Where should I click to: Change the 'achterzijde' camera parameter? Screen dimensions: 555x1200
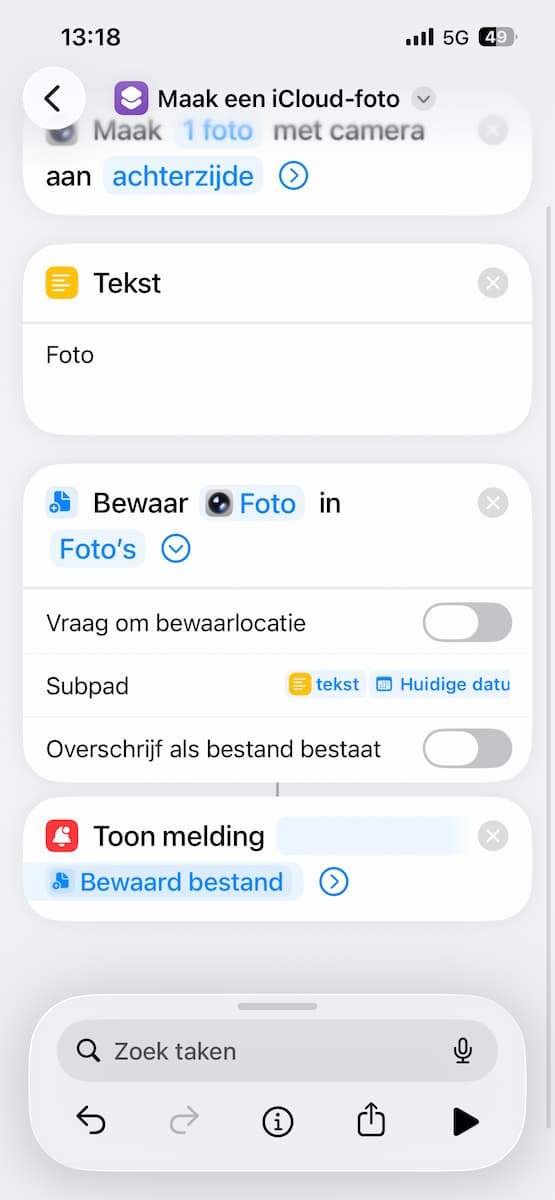pos(182,177)
